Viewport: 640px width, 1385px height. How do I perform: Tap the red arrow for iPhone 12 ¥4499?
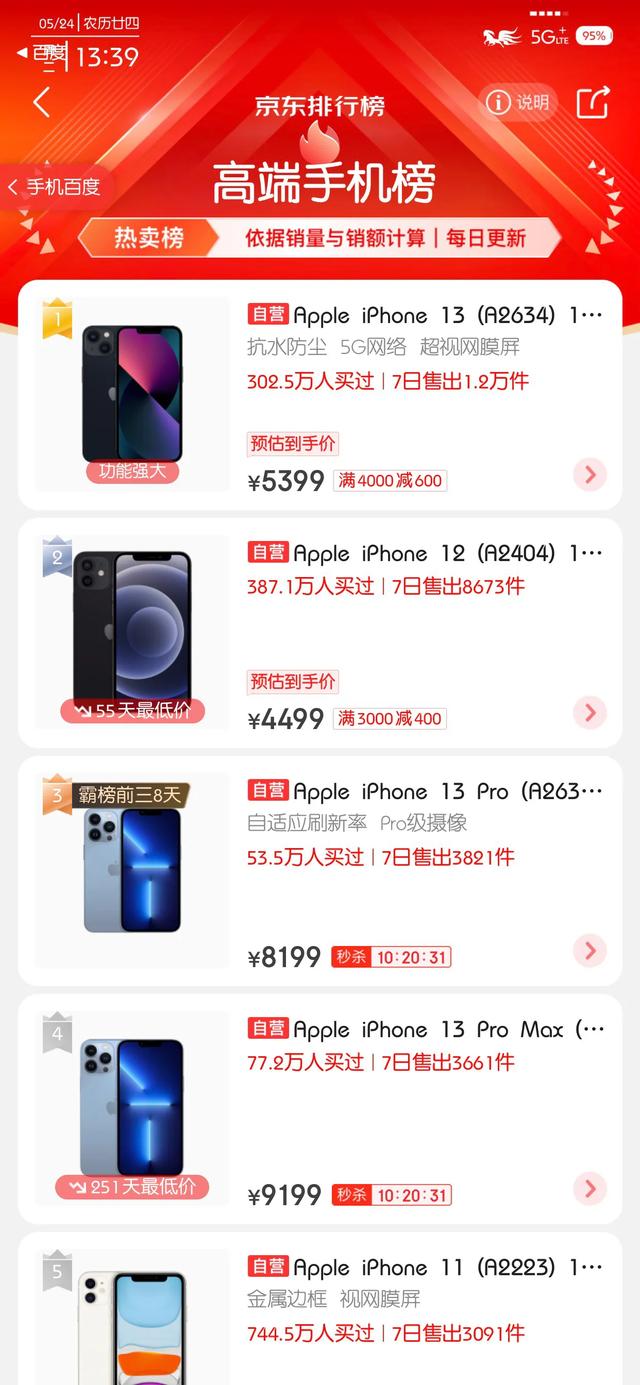tap(590, 712)
